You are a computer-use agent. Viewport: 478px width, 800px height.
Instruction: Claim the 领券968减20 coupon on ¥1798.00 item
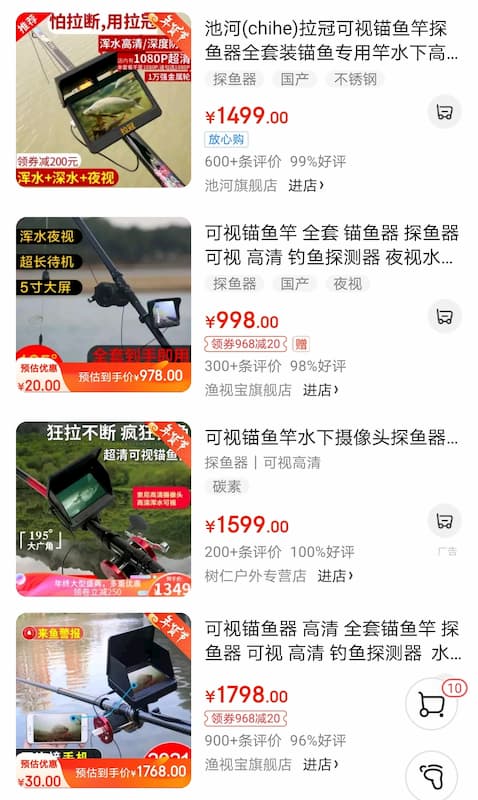point(245,718)
